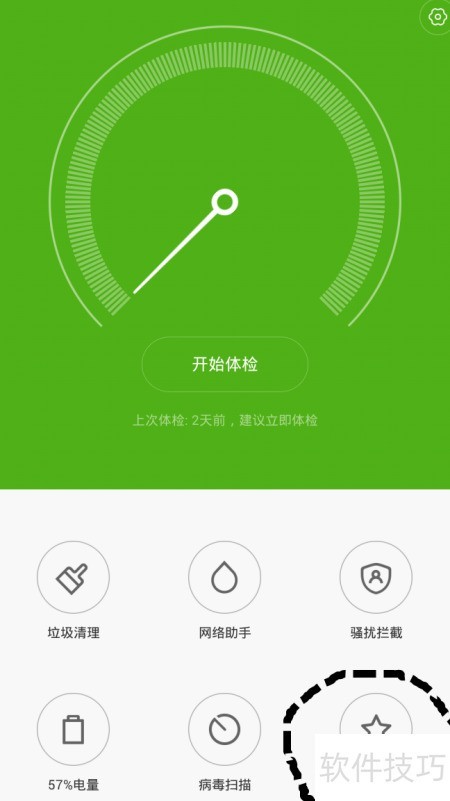Open the settings gear icon
The width and height of the screenshot is (450, 801).
pos(437,17)
